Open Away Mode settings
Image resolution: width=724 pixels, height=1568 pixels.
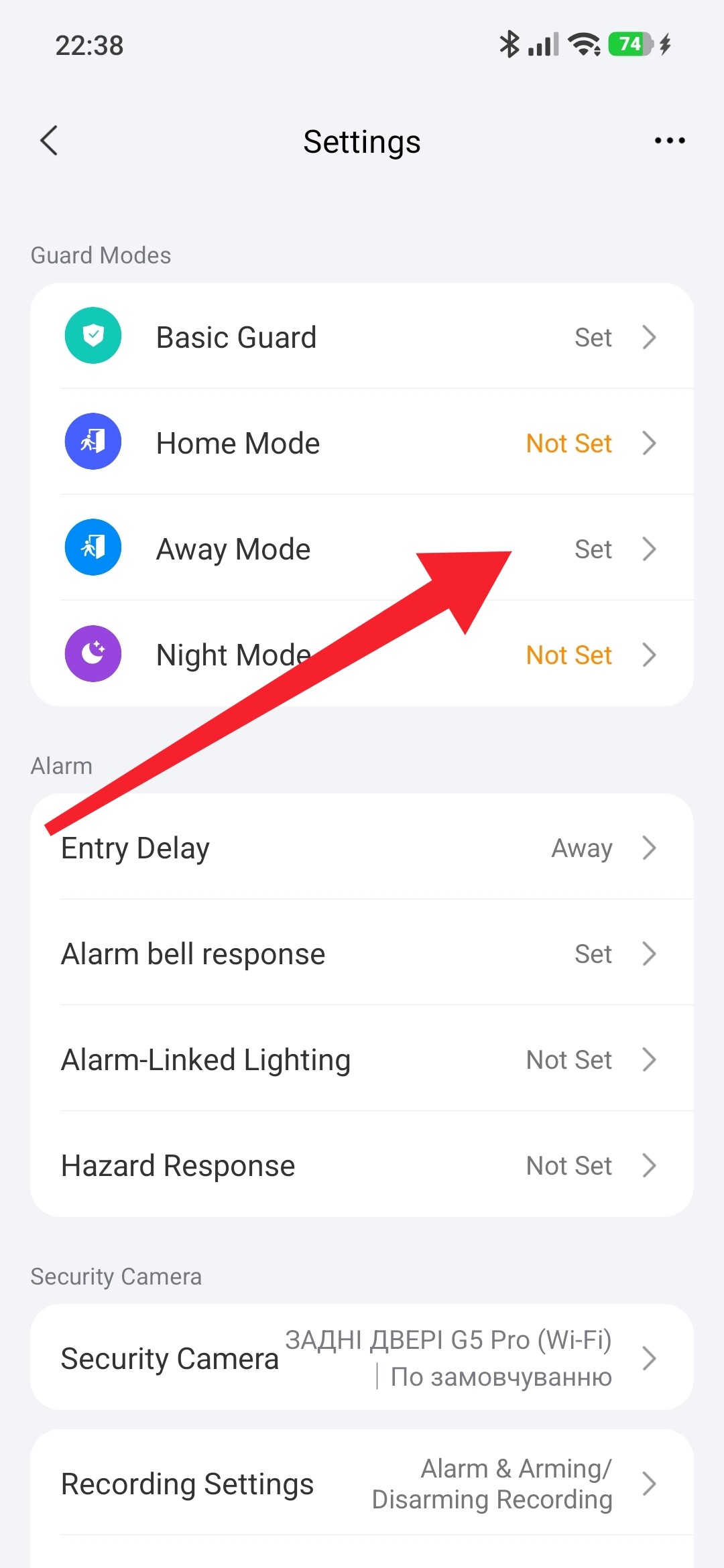point(362,547)
